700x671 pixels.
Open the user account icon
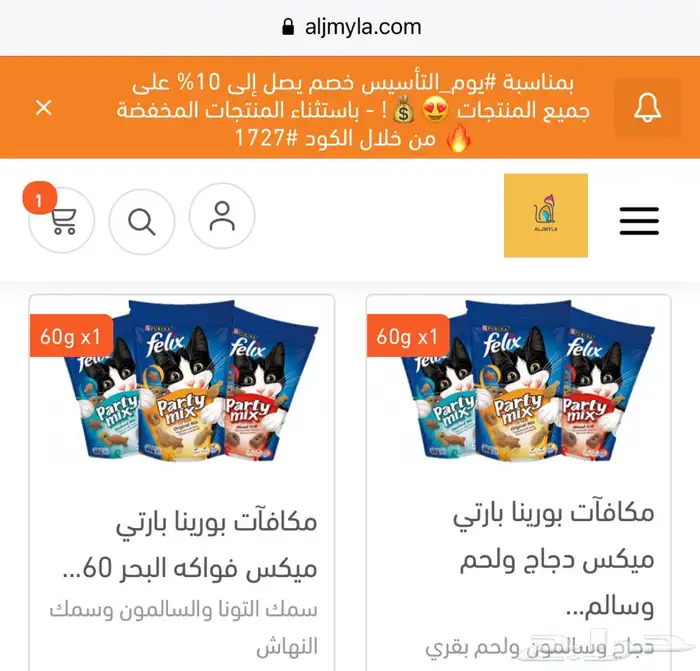(x=222, y=216)
